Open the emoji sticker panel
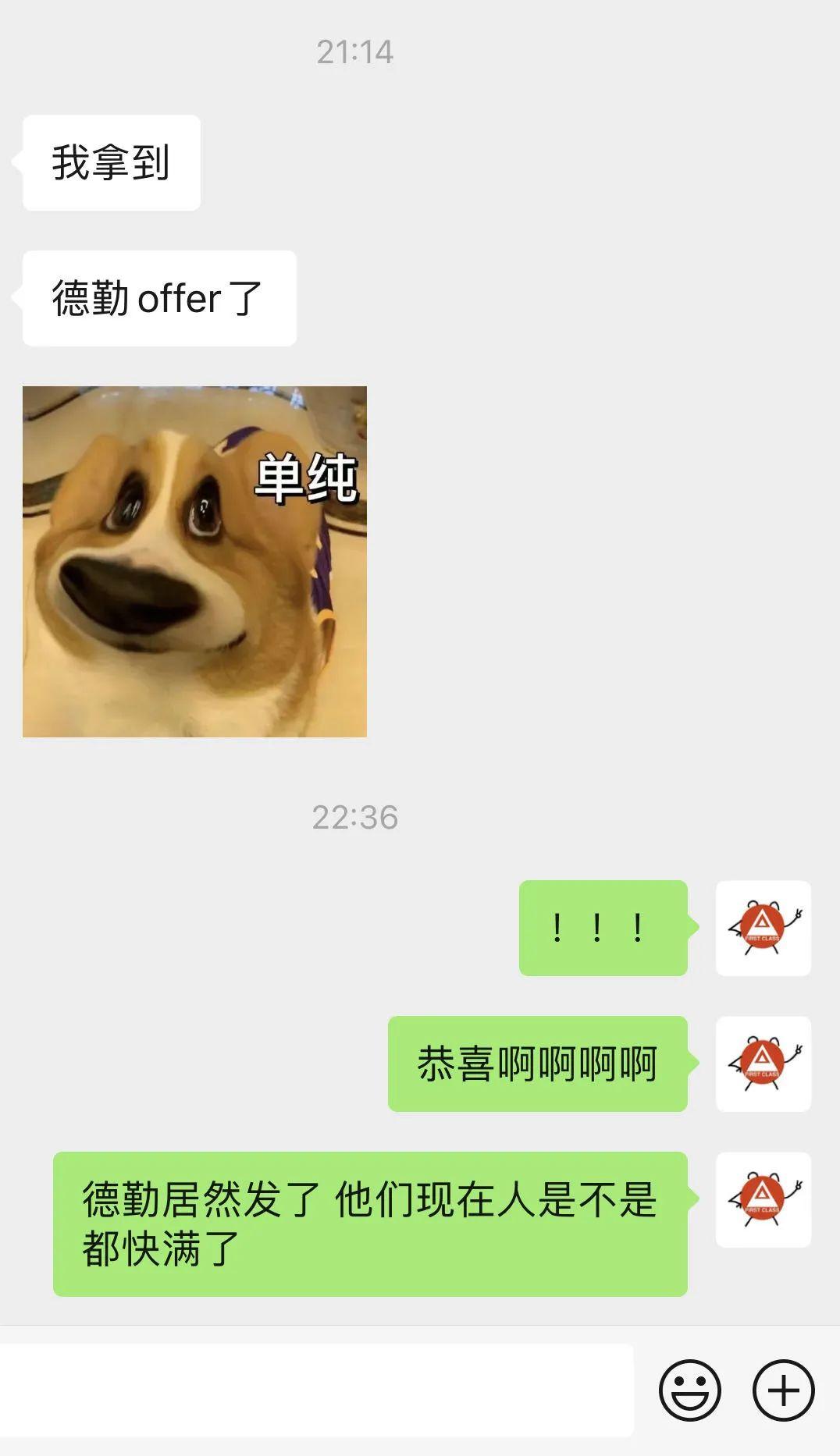 (689, 1390)
